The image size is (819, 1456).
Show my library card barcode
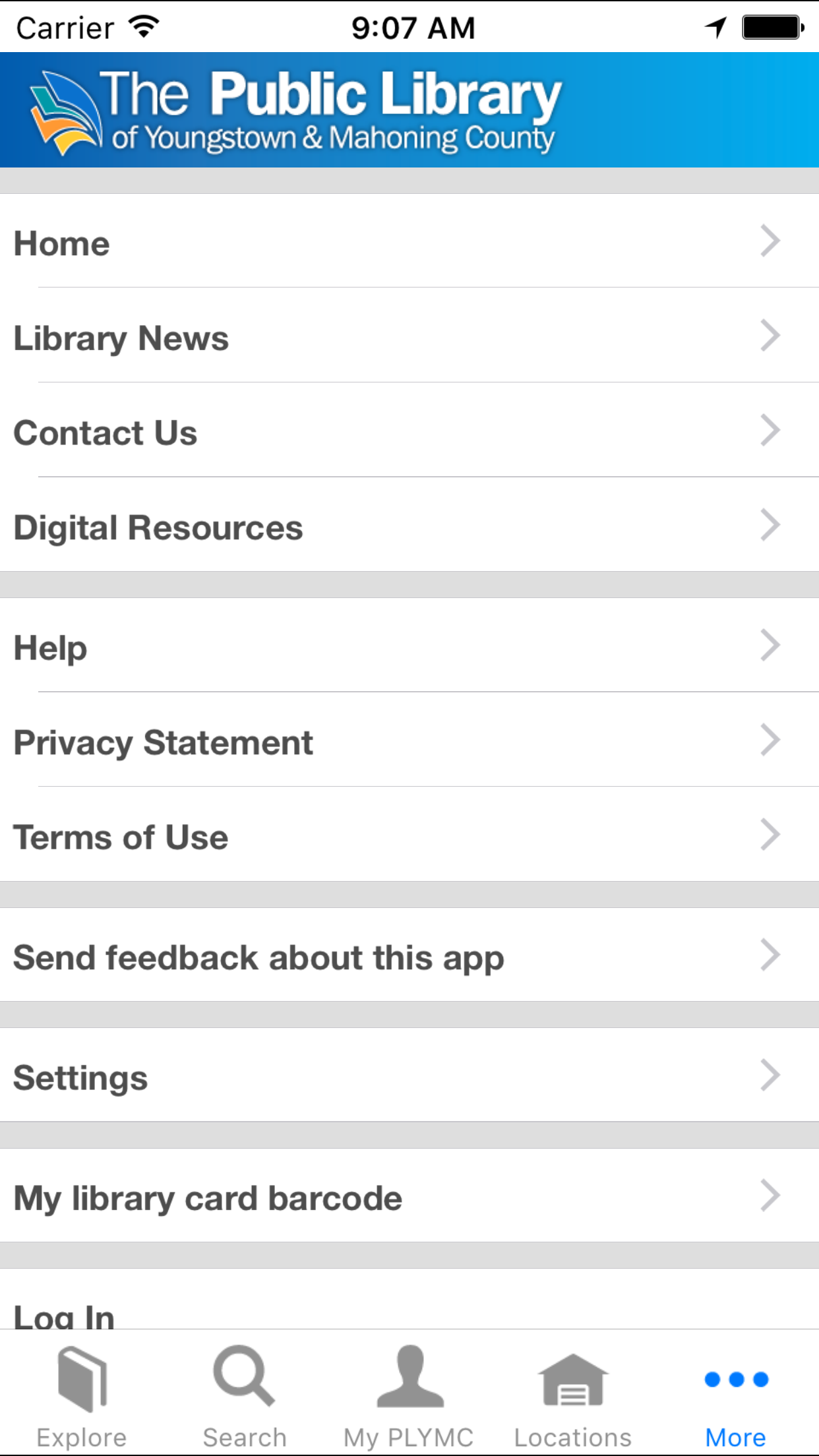(x=409, y=1196)
